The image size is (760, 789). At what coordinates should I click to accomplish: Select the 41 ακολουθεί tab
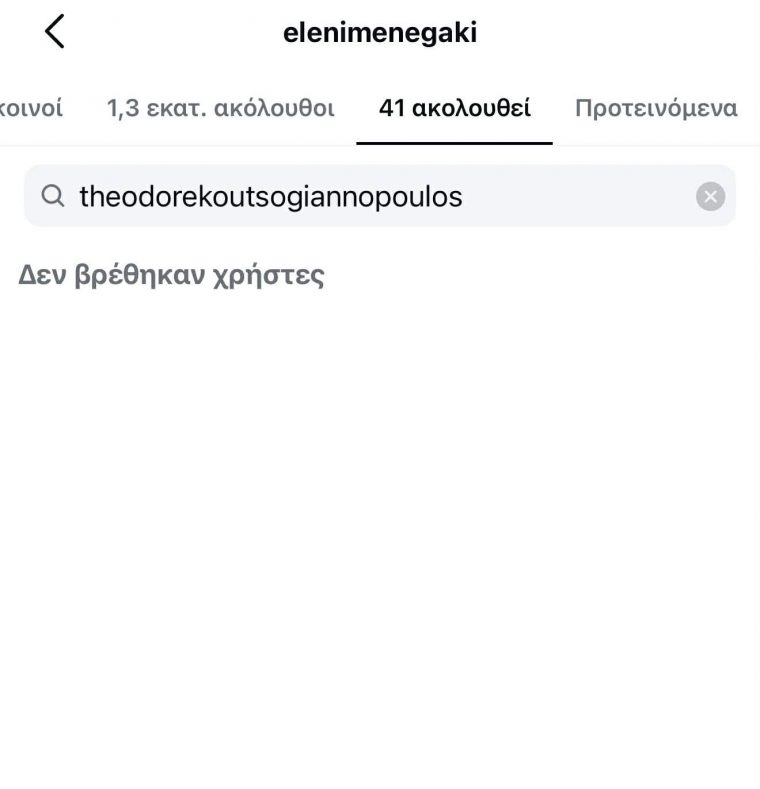pos(454,108)
